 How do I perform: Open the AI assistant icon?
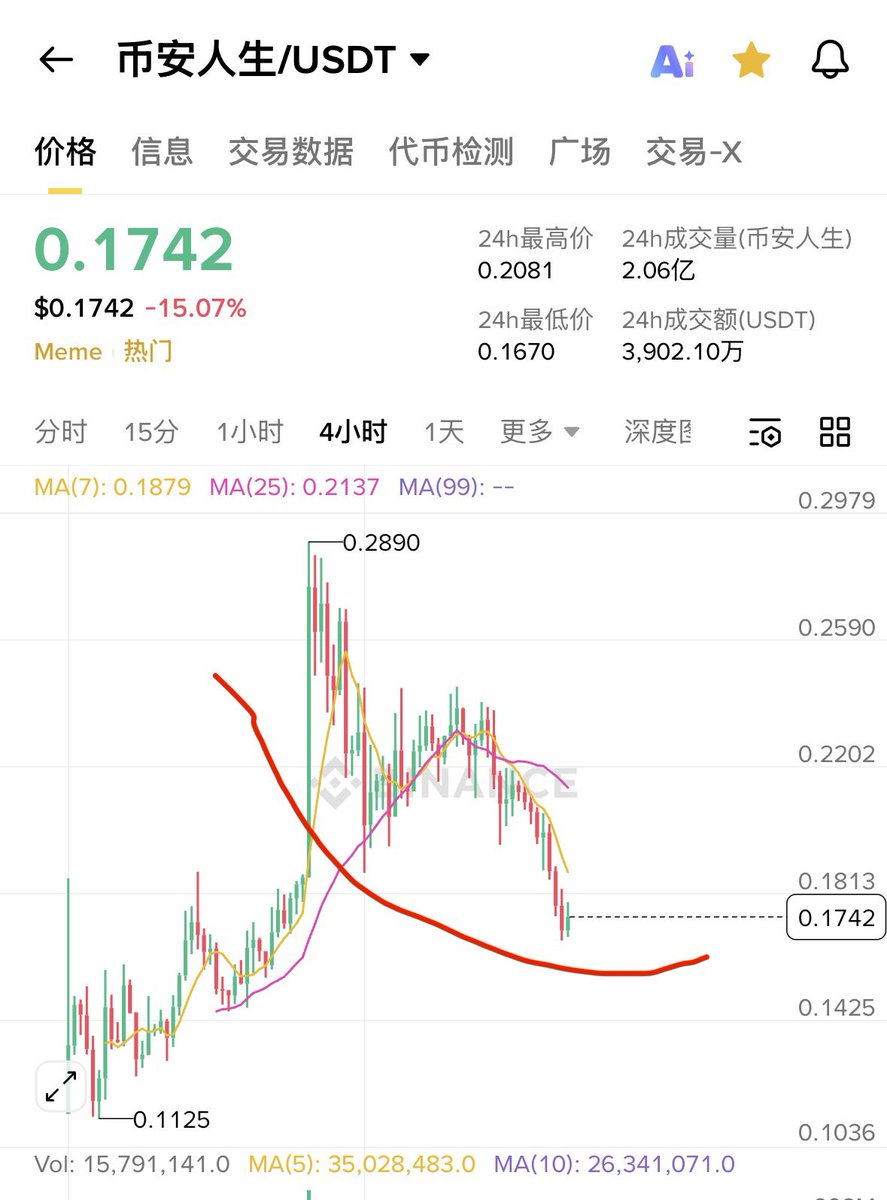pyautogui.click(x=672, y=61)
